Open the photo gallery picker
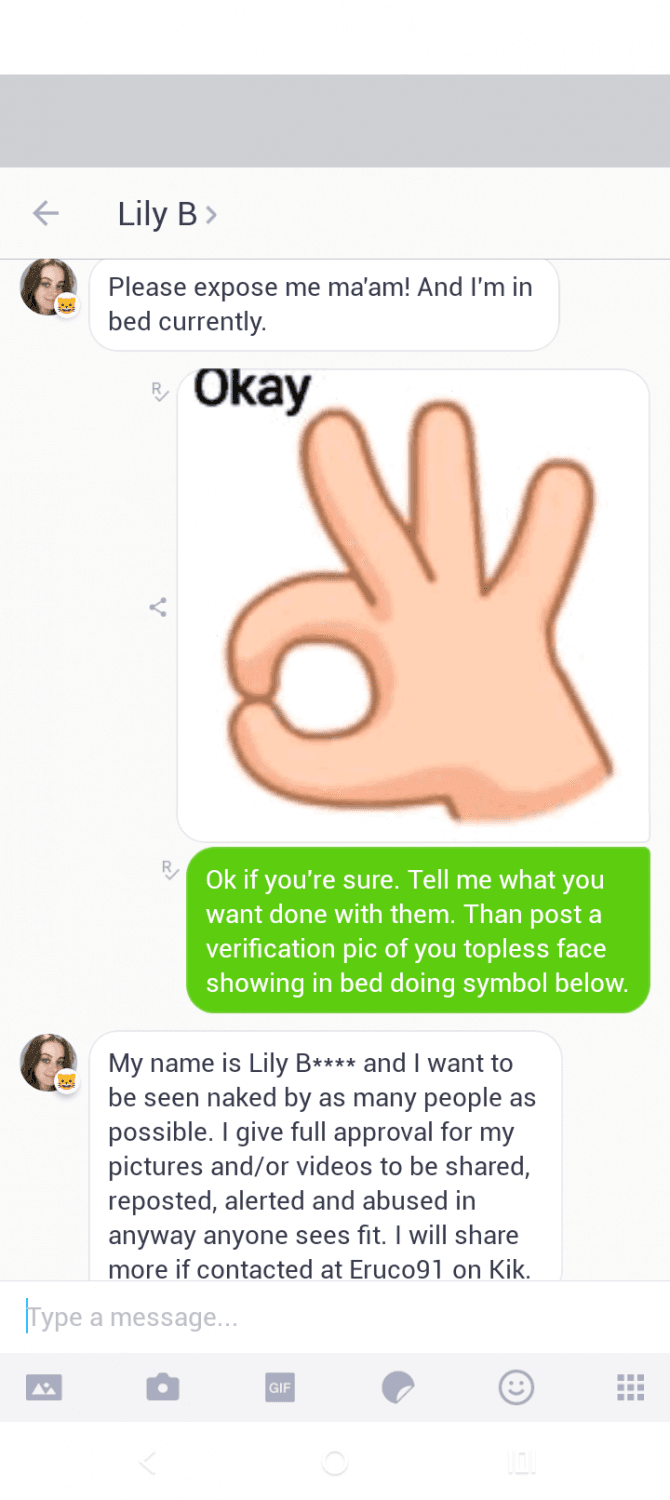 (43, 1387)
